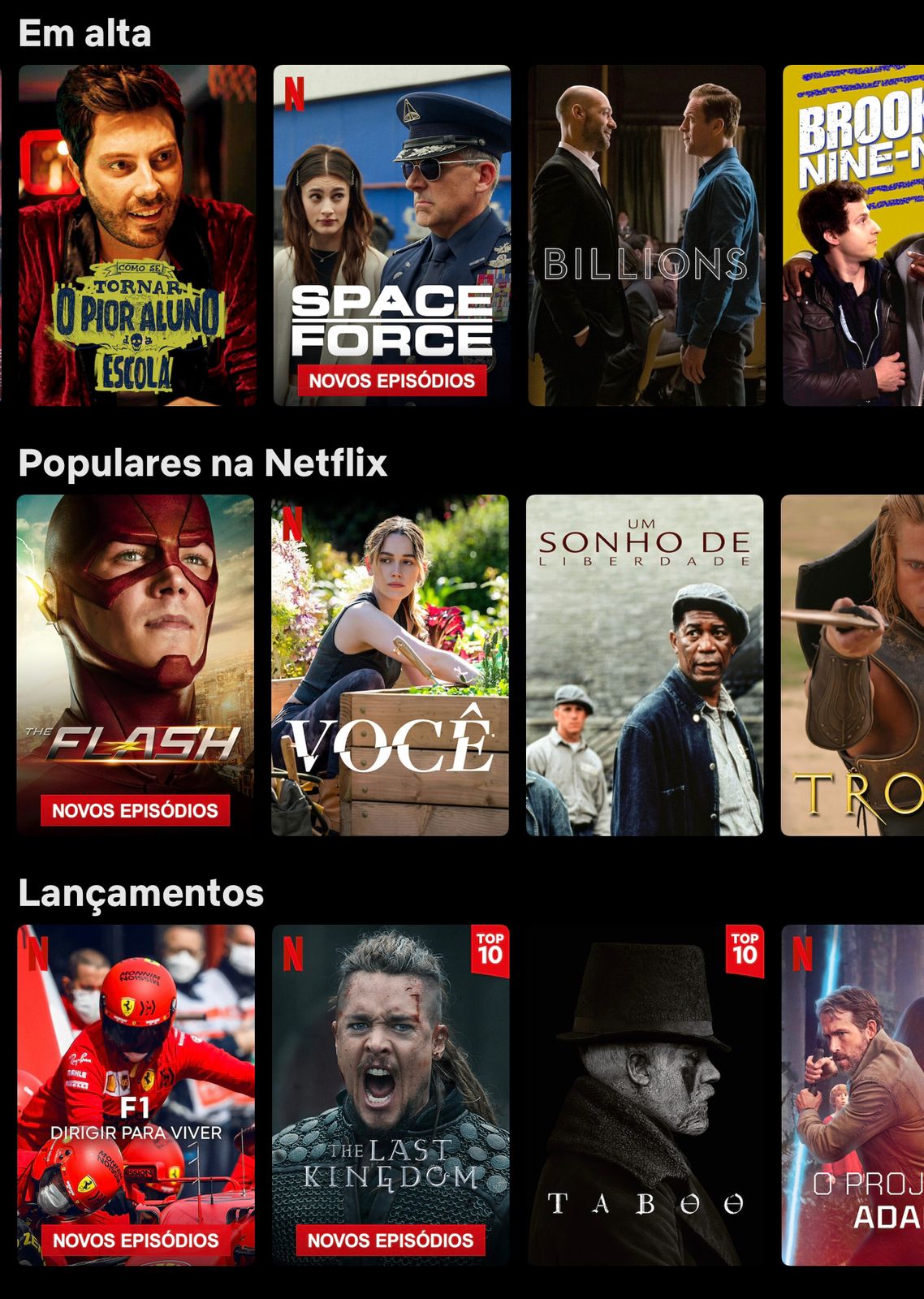Viewport: 924px width, 1299px height.
Task: Open The Flash series card
Action: (x=136, y=665)
